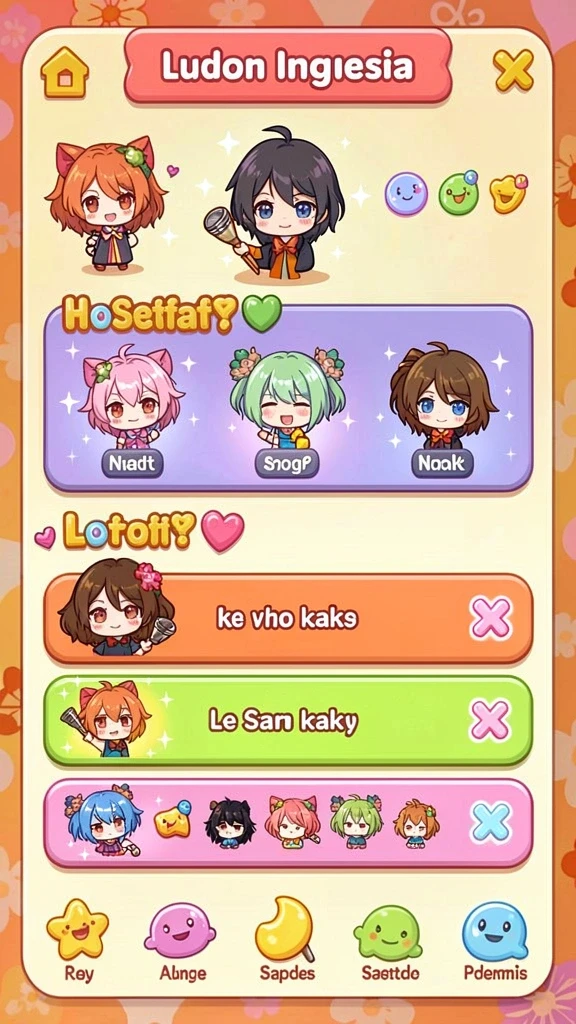Screen dimensions: 576x1024
Task: Remove the ke vho kaks entry
Action: pyautogui.click(x=491, y=618)
